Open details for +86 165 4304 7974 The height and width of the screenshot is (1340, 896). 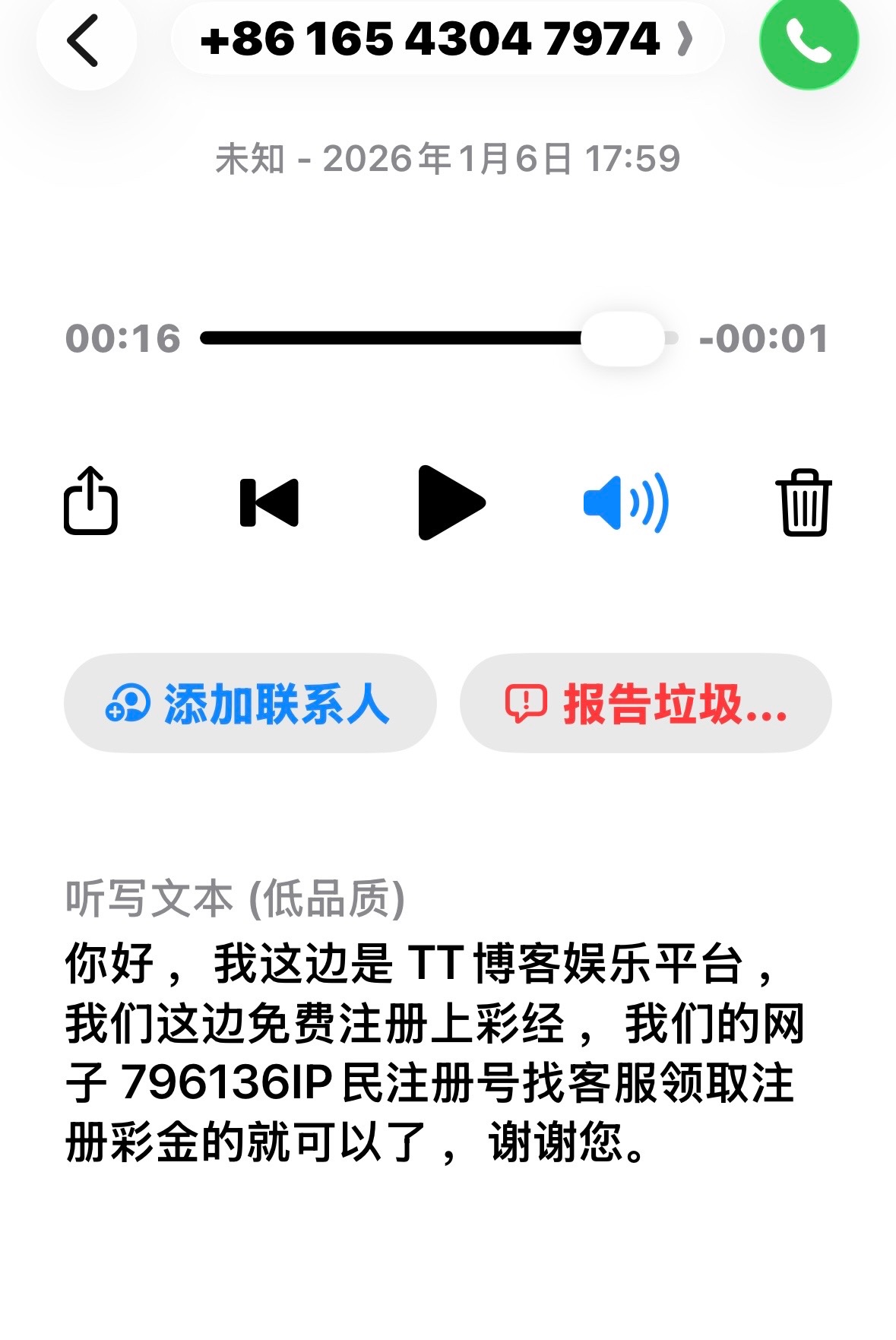point(447,39)
